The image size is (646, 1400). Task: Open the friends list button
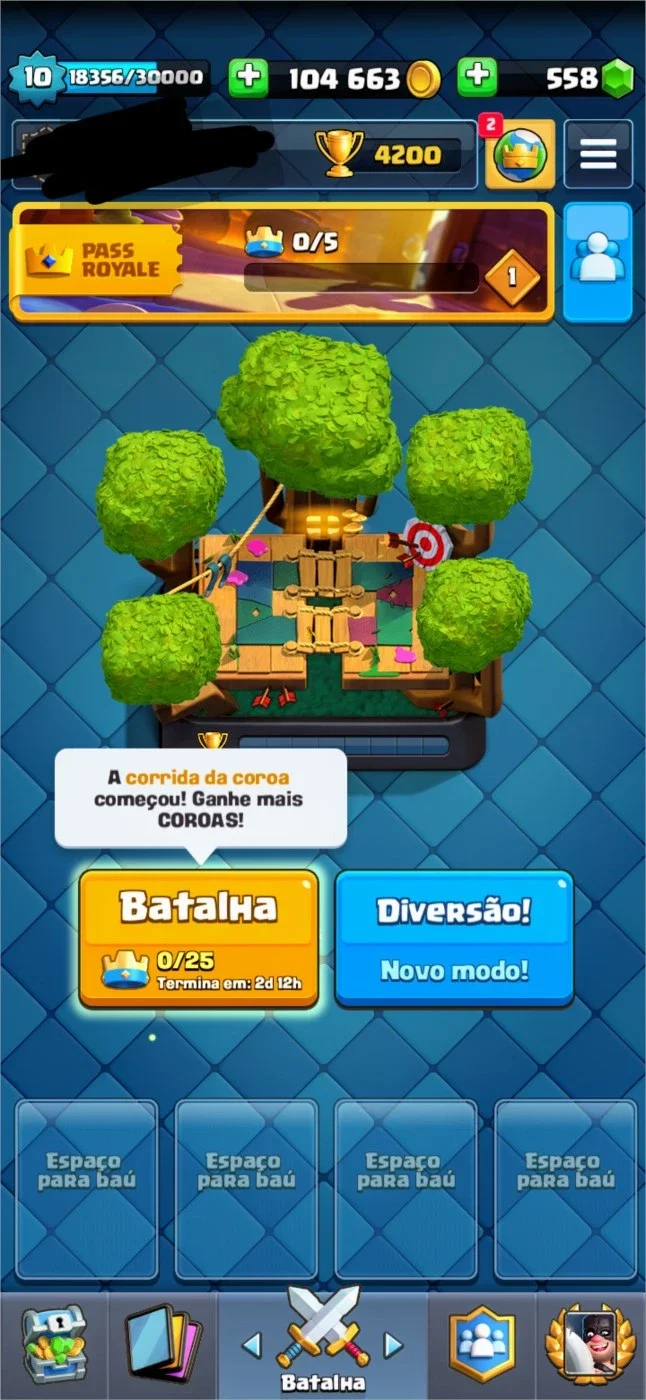[x=598, y=262]
